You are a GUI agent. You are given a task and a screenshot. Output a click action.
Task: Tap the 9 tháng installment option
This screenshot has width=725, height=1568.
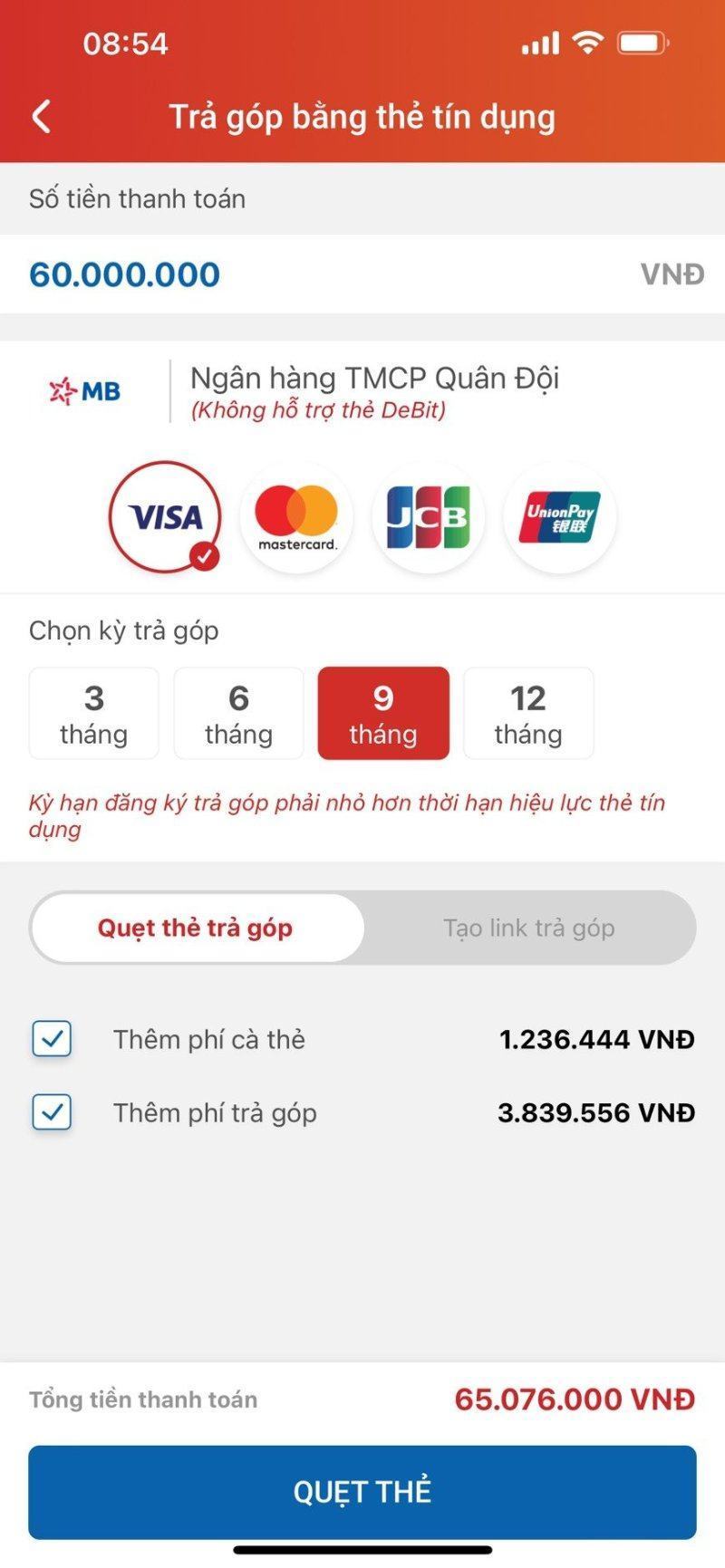click(x=383, y=713)
